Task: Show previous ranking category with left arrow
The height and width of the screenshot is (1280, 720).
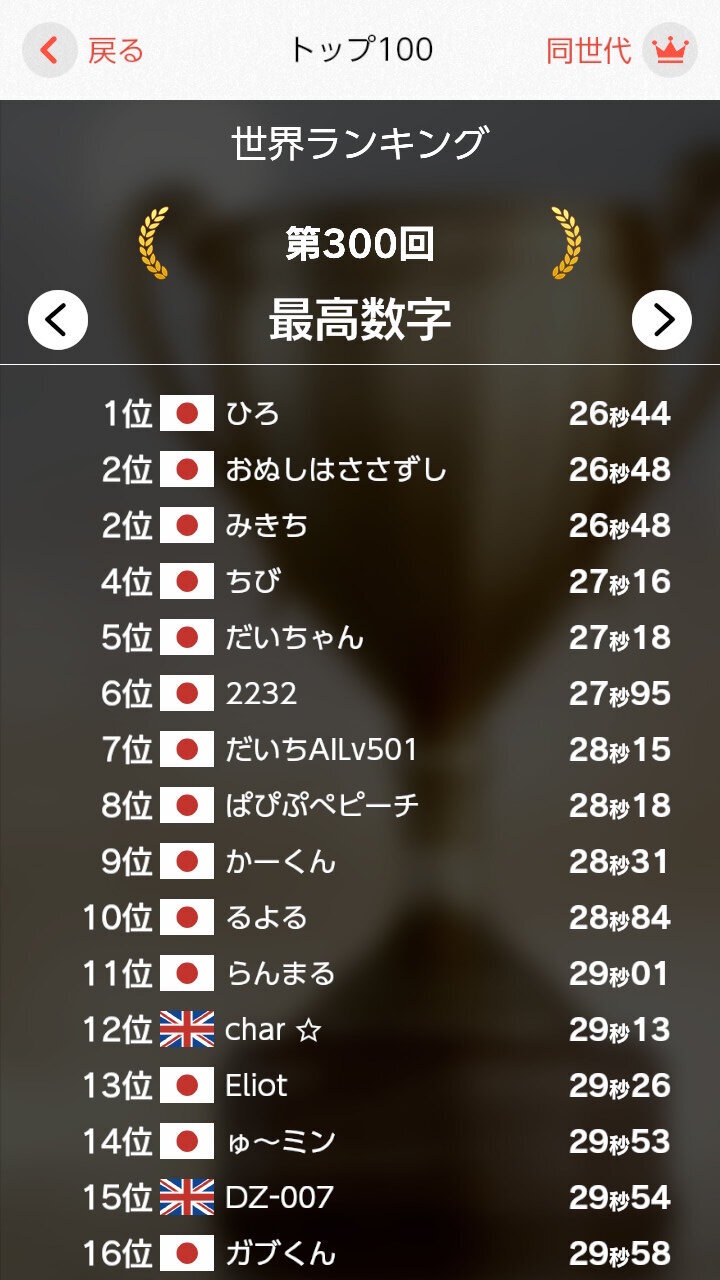Action: coord(58,320)
